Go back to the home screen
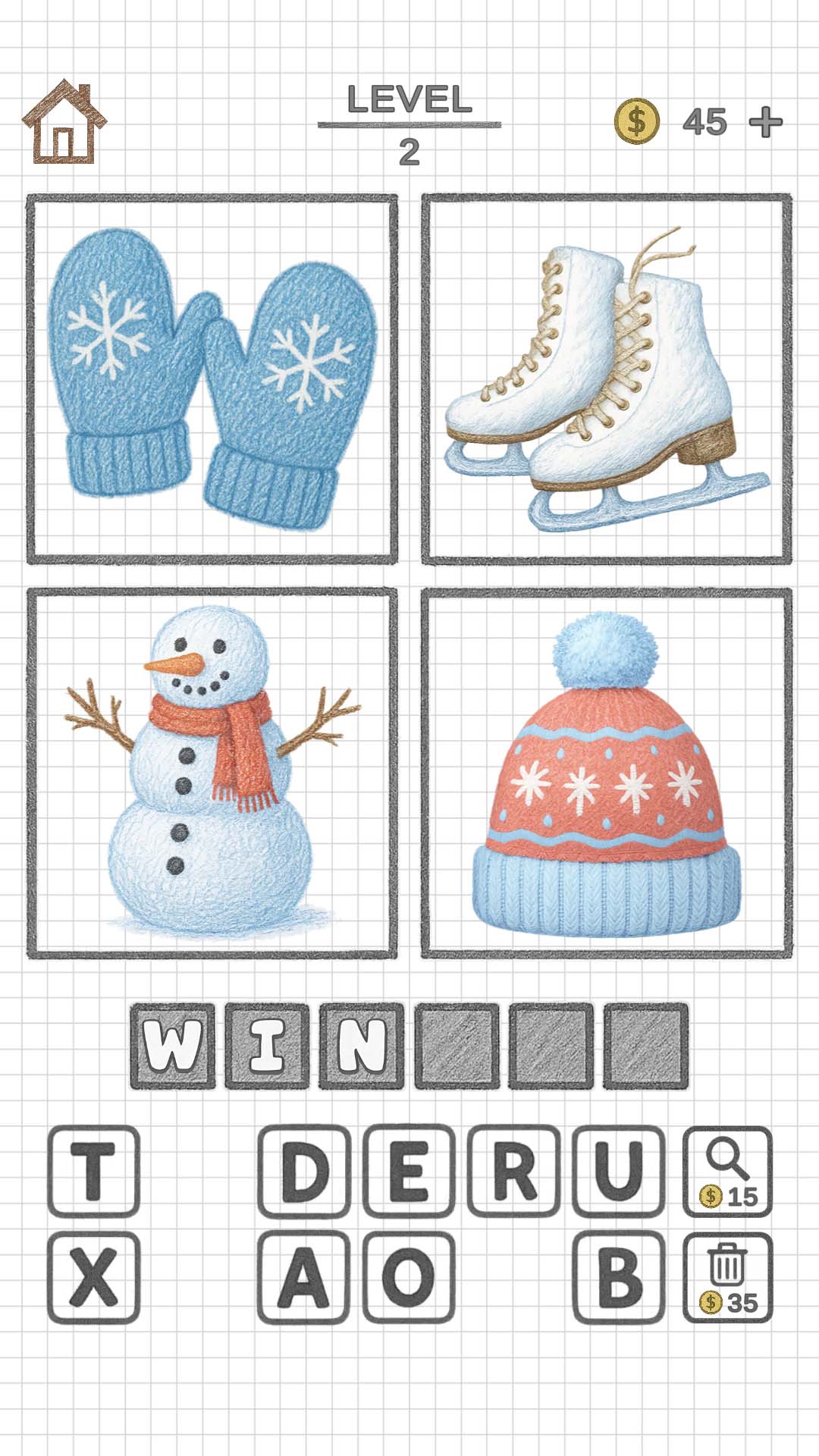This screenshot has height=1456, width=819. coord(64,122)
